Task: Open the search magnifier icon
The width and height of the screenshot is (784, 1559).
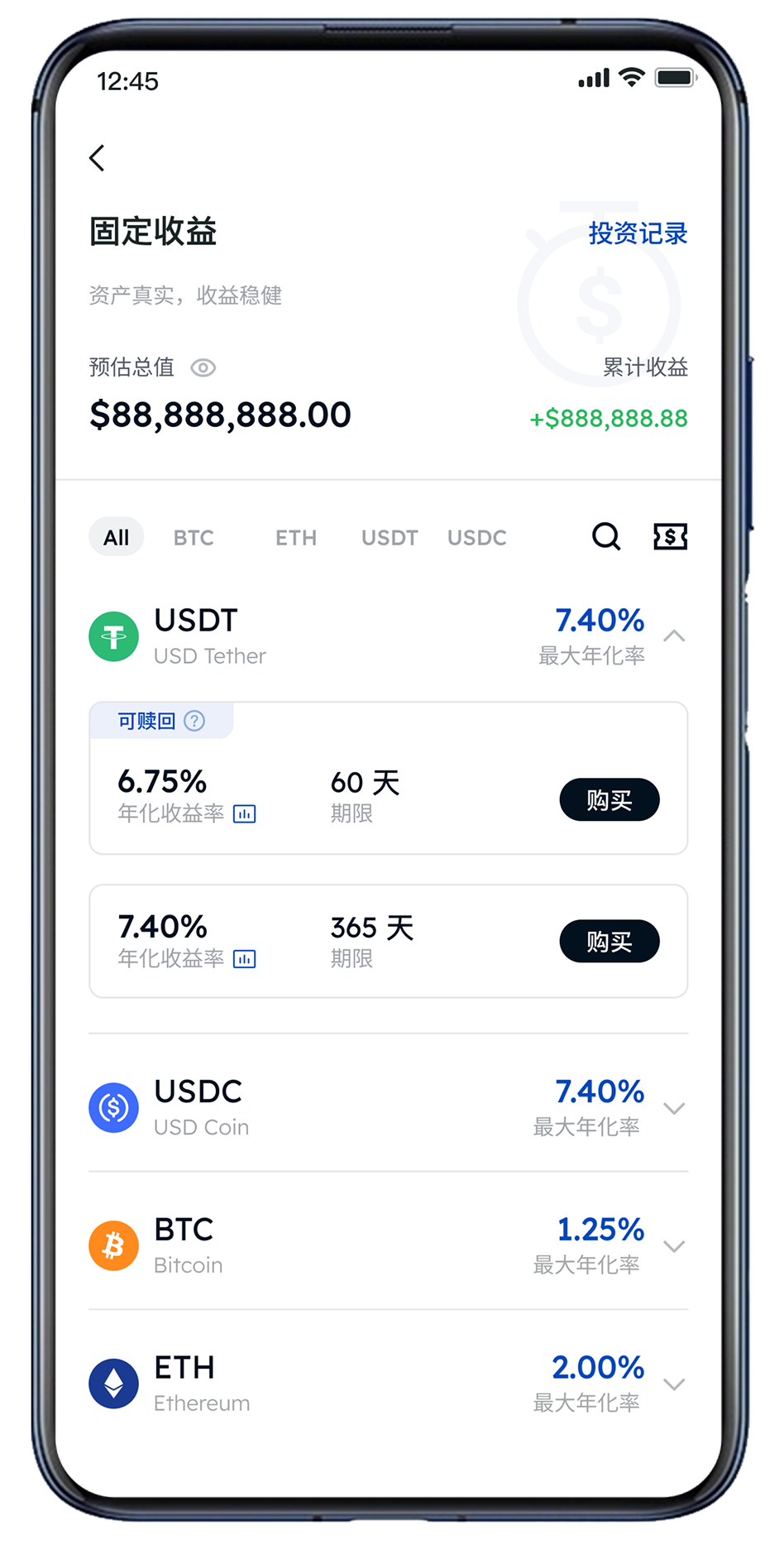Action: click(606, 537)
